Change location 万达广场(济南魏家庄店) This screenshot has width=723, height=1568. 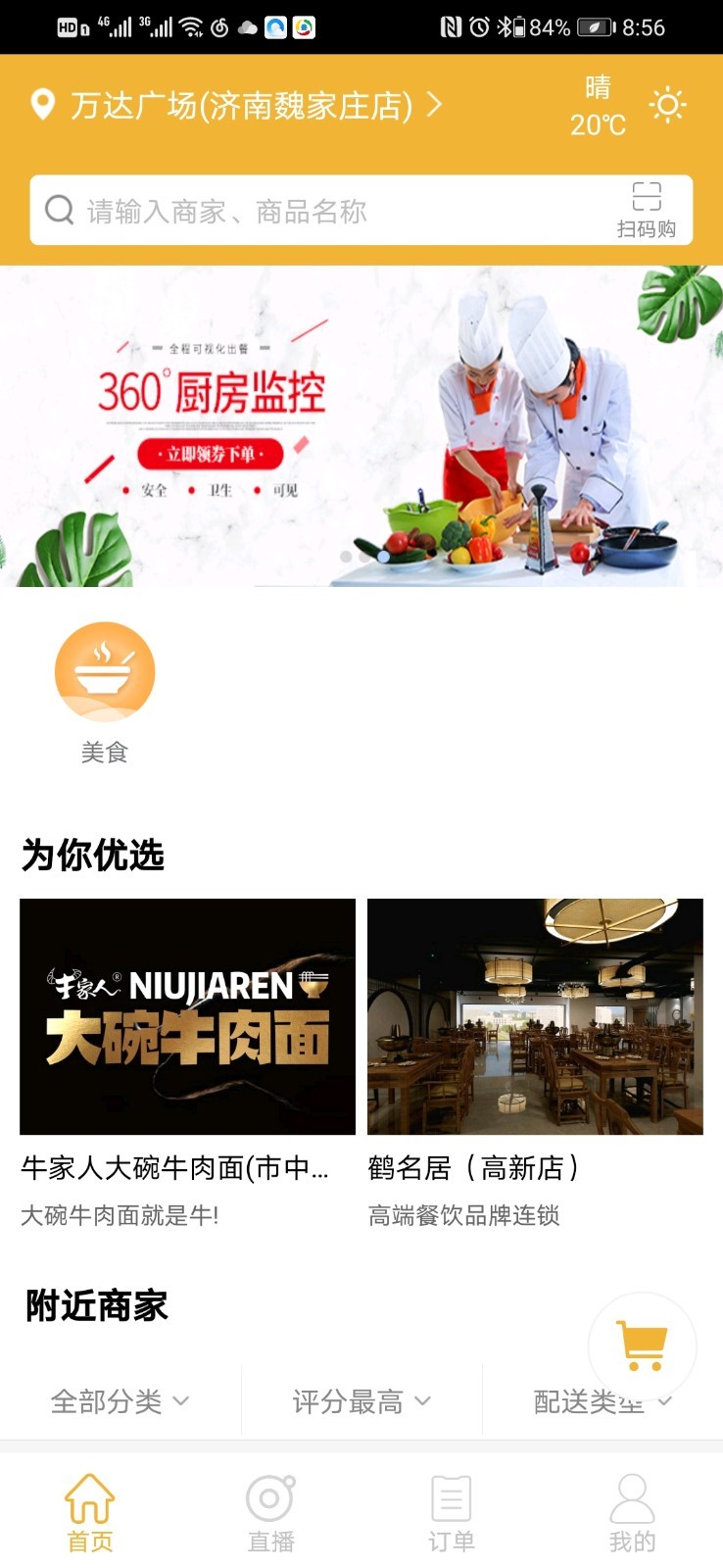[240, 105]
